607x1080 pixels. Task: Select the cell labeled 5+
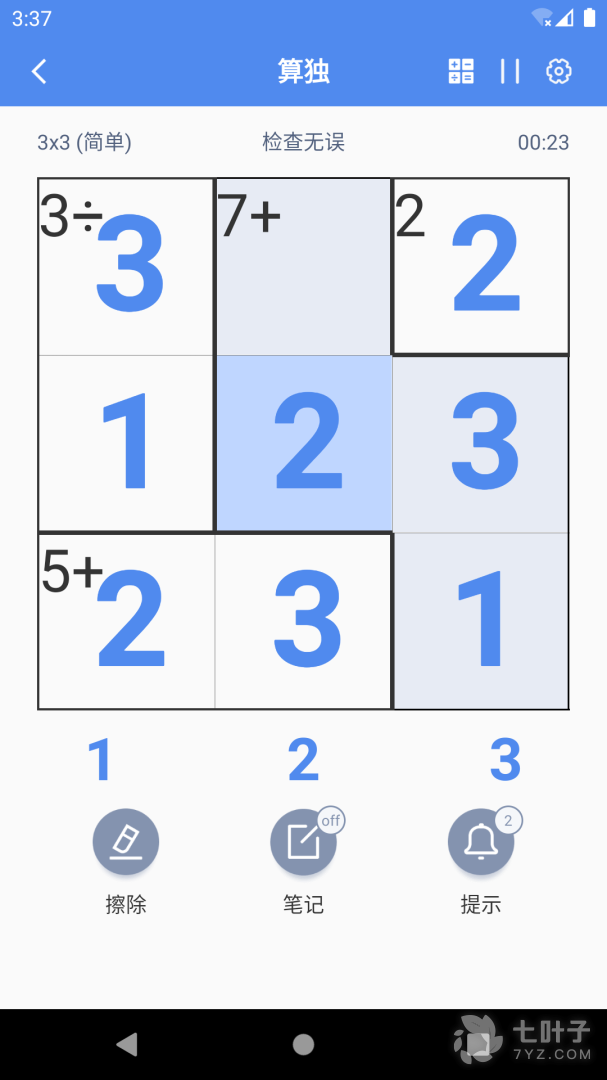click(126, 621)
